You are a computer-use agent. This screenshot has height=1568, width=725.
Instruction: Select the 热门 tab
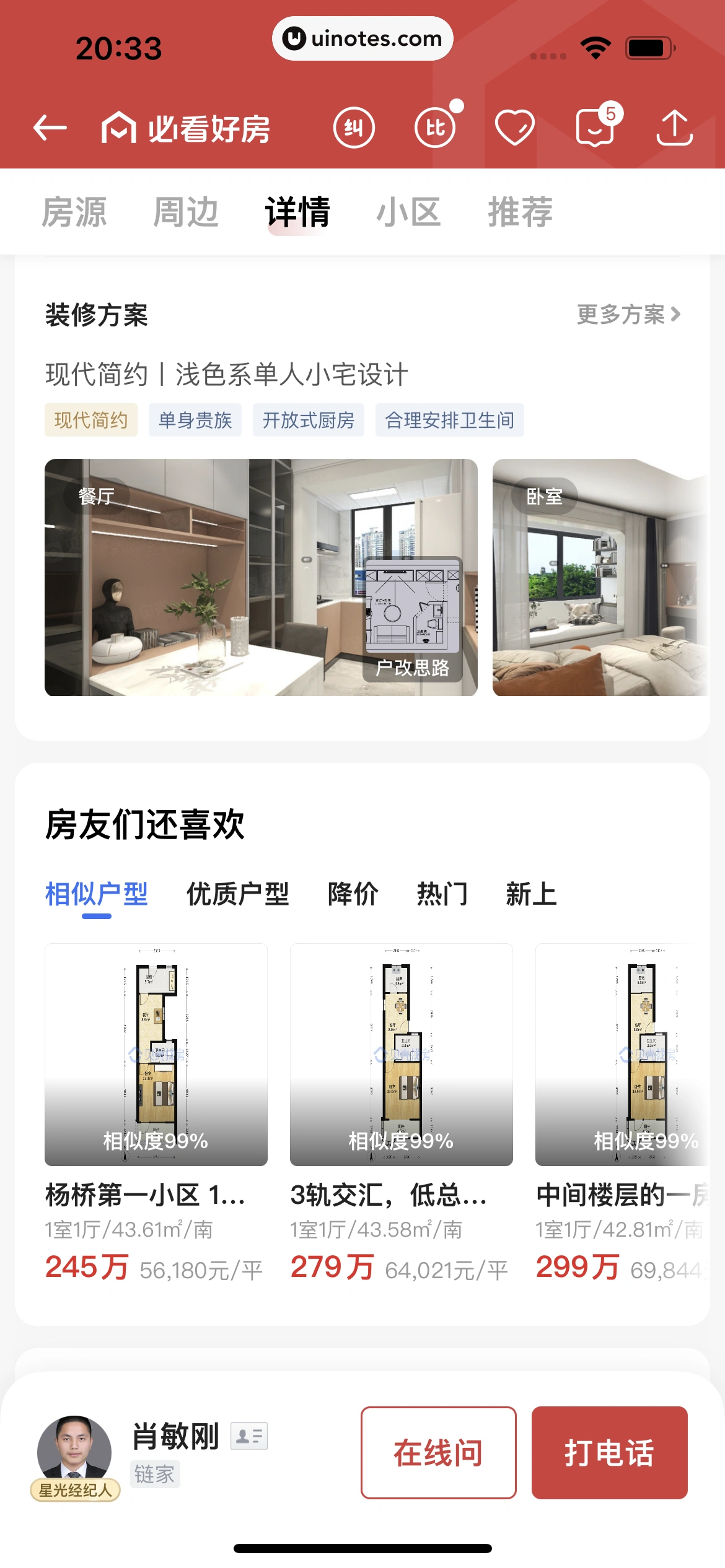(442, 894)
